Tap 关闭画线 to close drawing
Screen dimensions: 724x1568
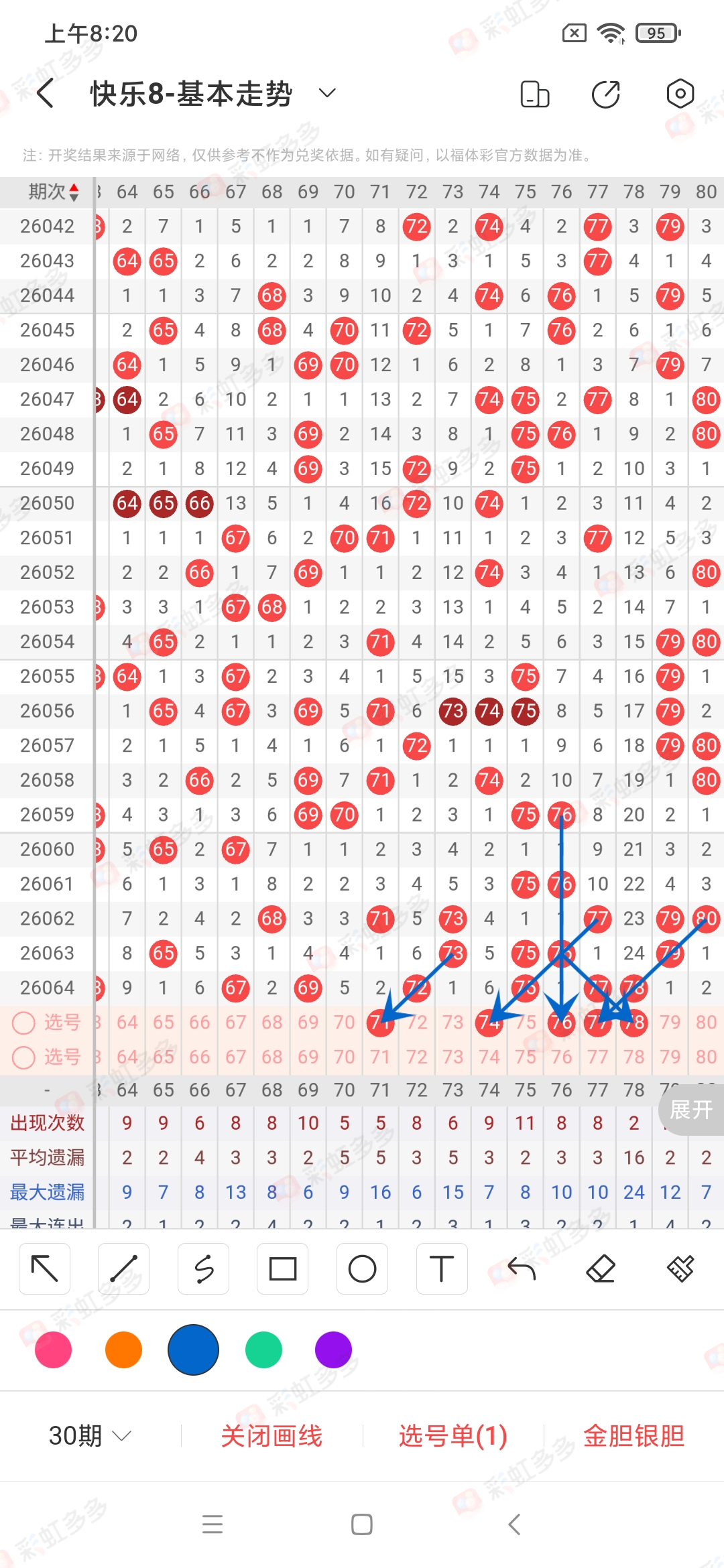tap(271, 1436)
